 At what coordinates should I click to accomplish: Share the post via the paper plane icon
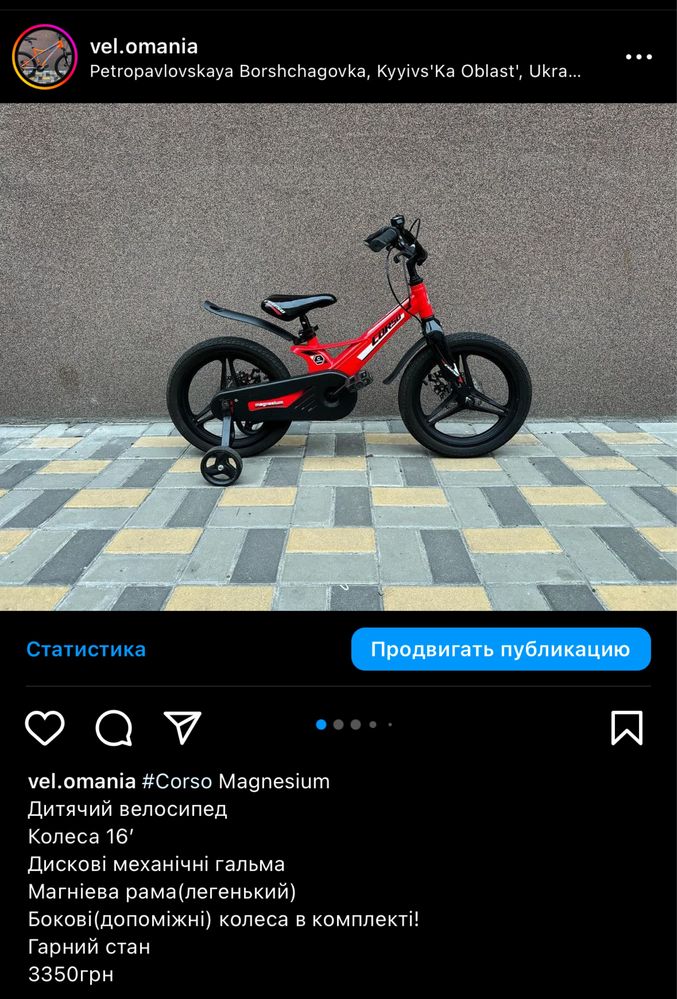182,728
